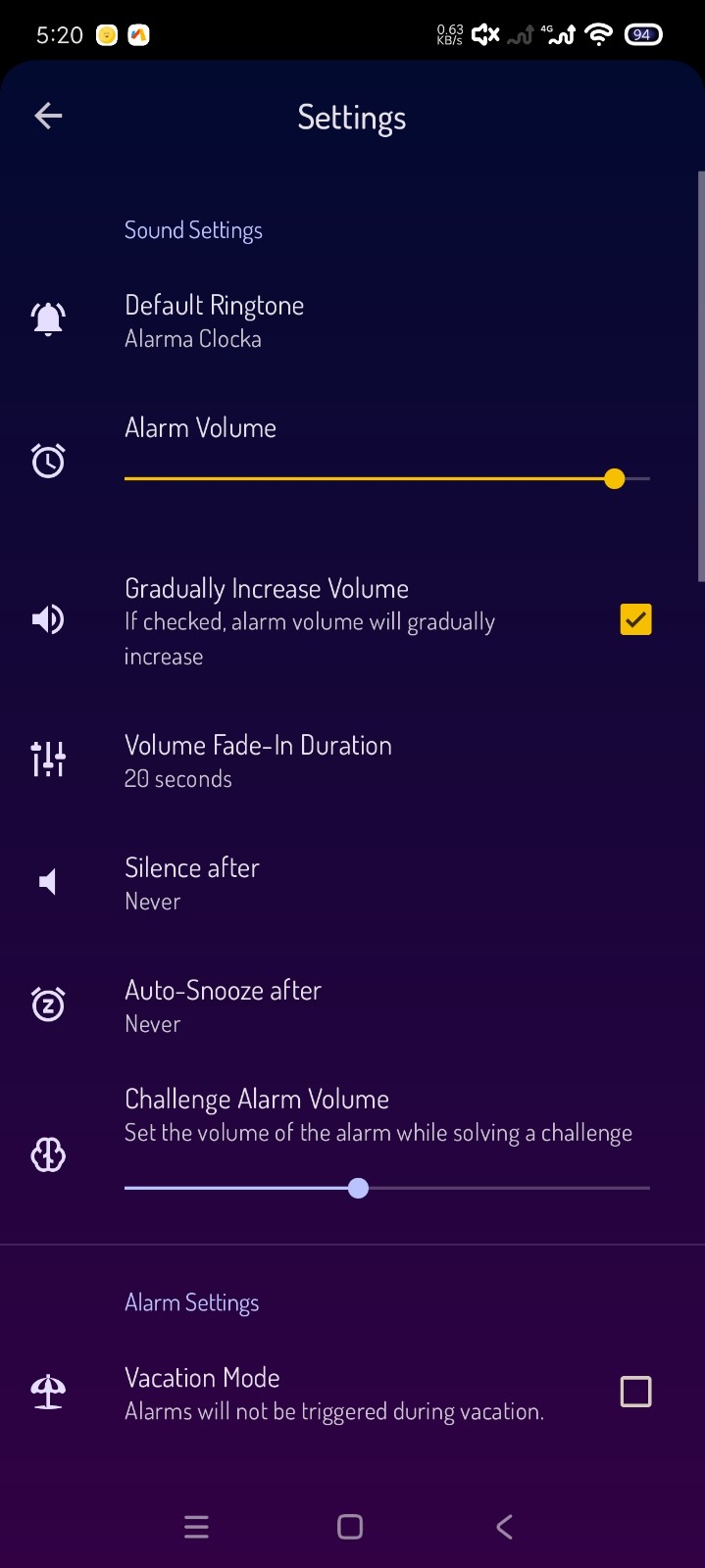Enable Vacation Mode checkbox
Screen dimensions: 705x1568
(635, 1392)
